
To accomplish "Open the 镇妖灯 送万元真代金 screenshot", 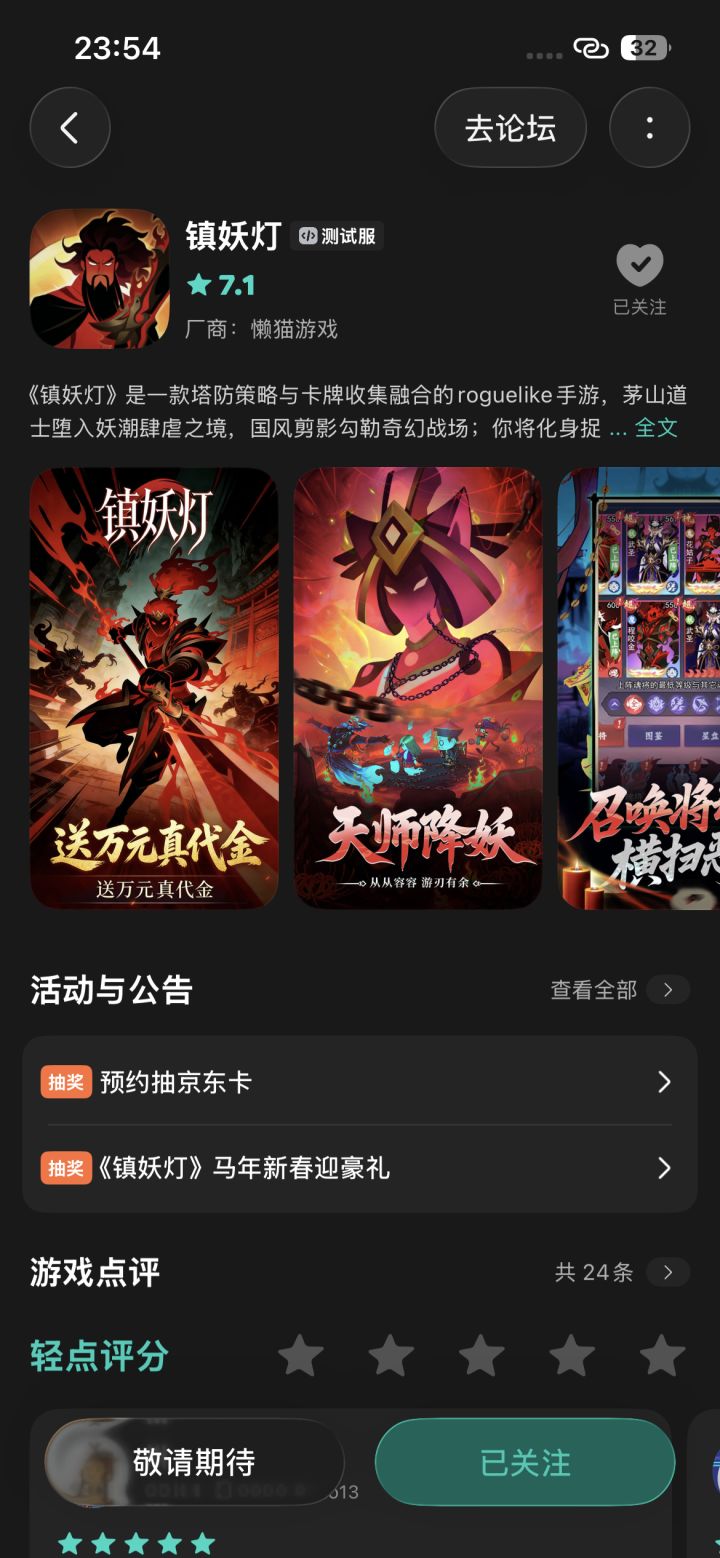I will coord(154,688).
